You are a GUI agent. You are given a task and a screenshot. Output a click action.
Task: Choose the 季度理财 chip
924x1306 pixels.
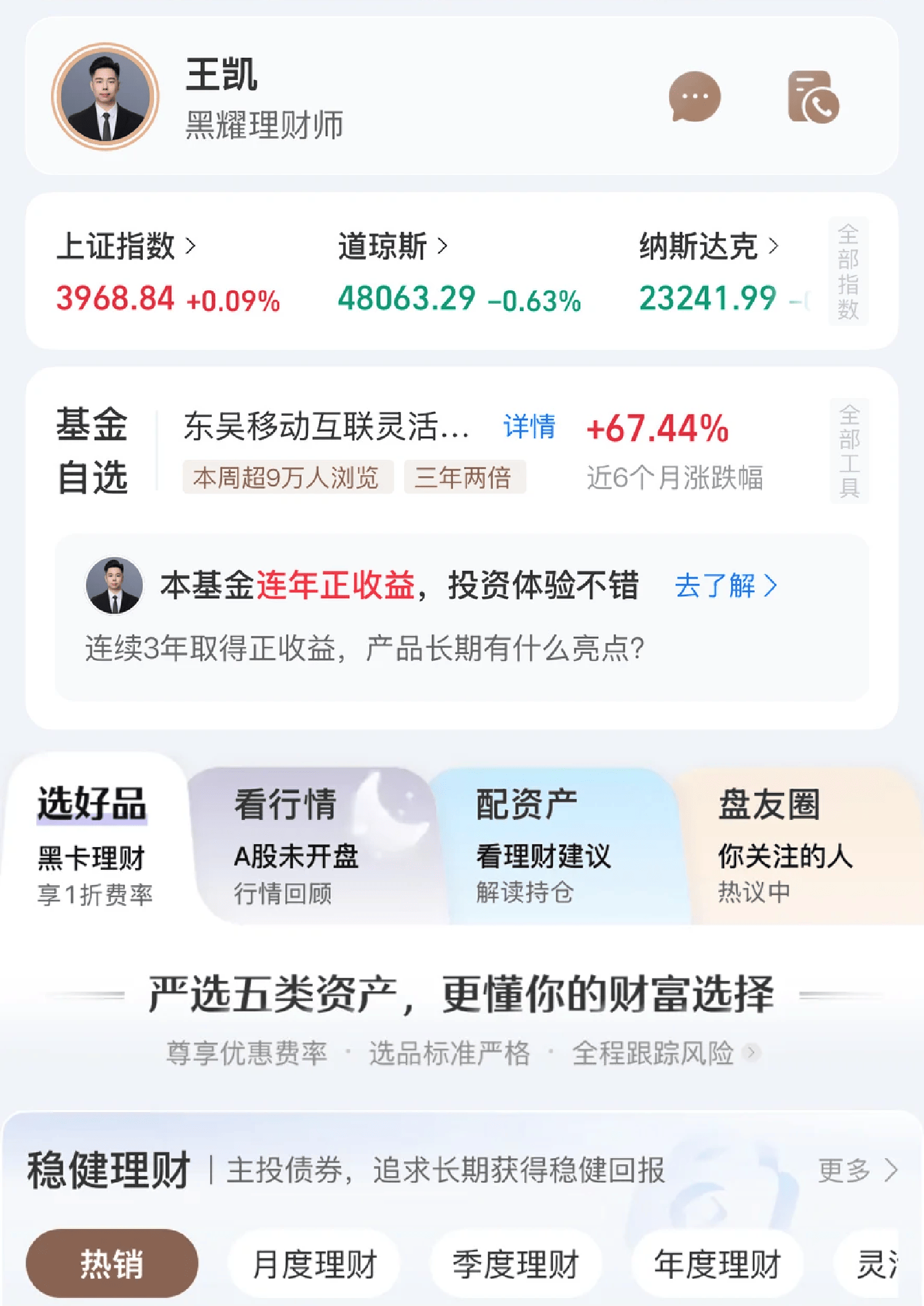[x=516, y=1263]
